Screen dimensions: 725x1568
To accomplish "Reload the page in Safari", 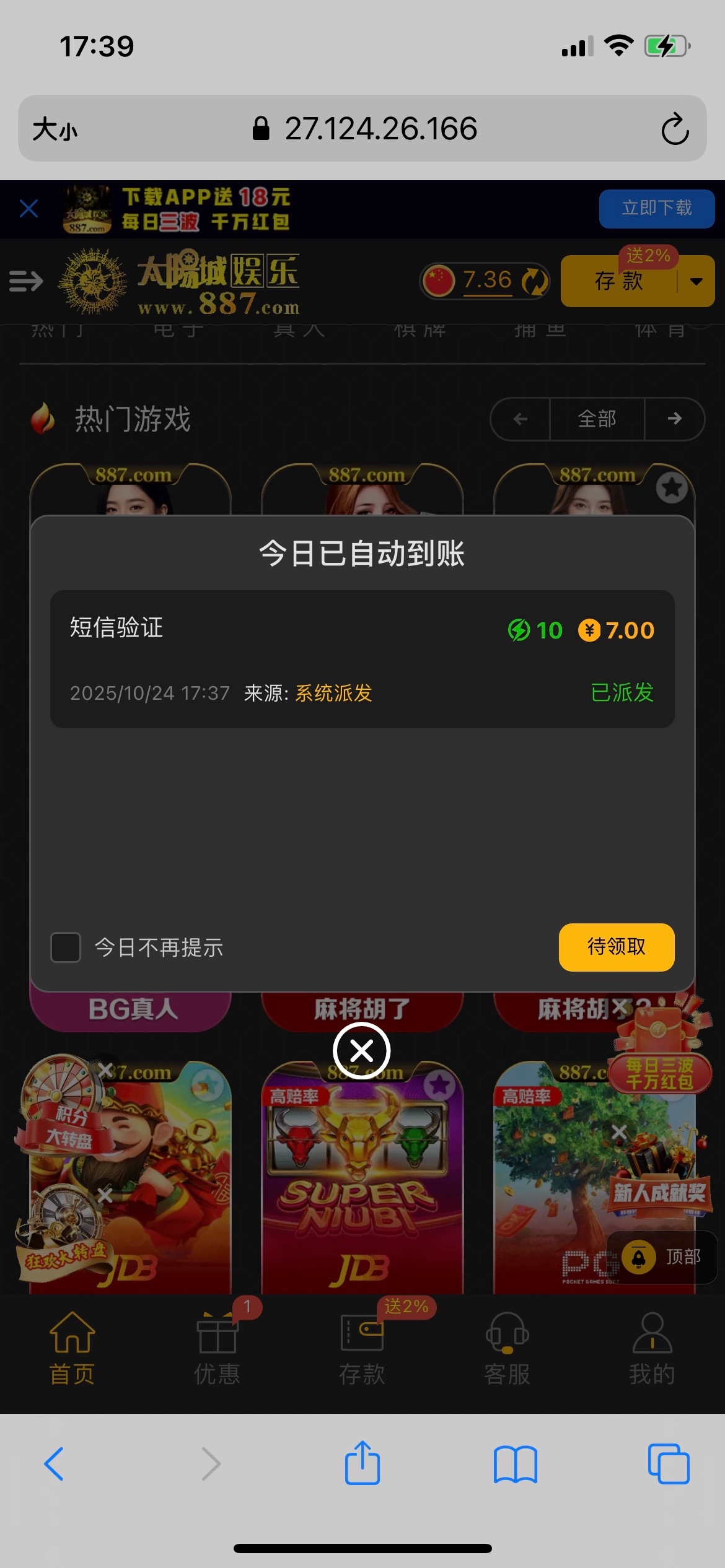I will click(674, 129).
